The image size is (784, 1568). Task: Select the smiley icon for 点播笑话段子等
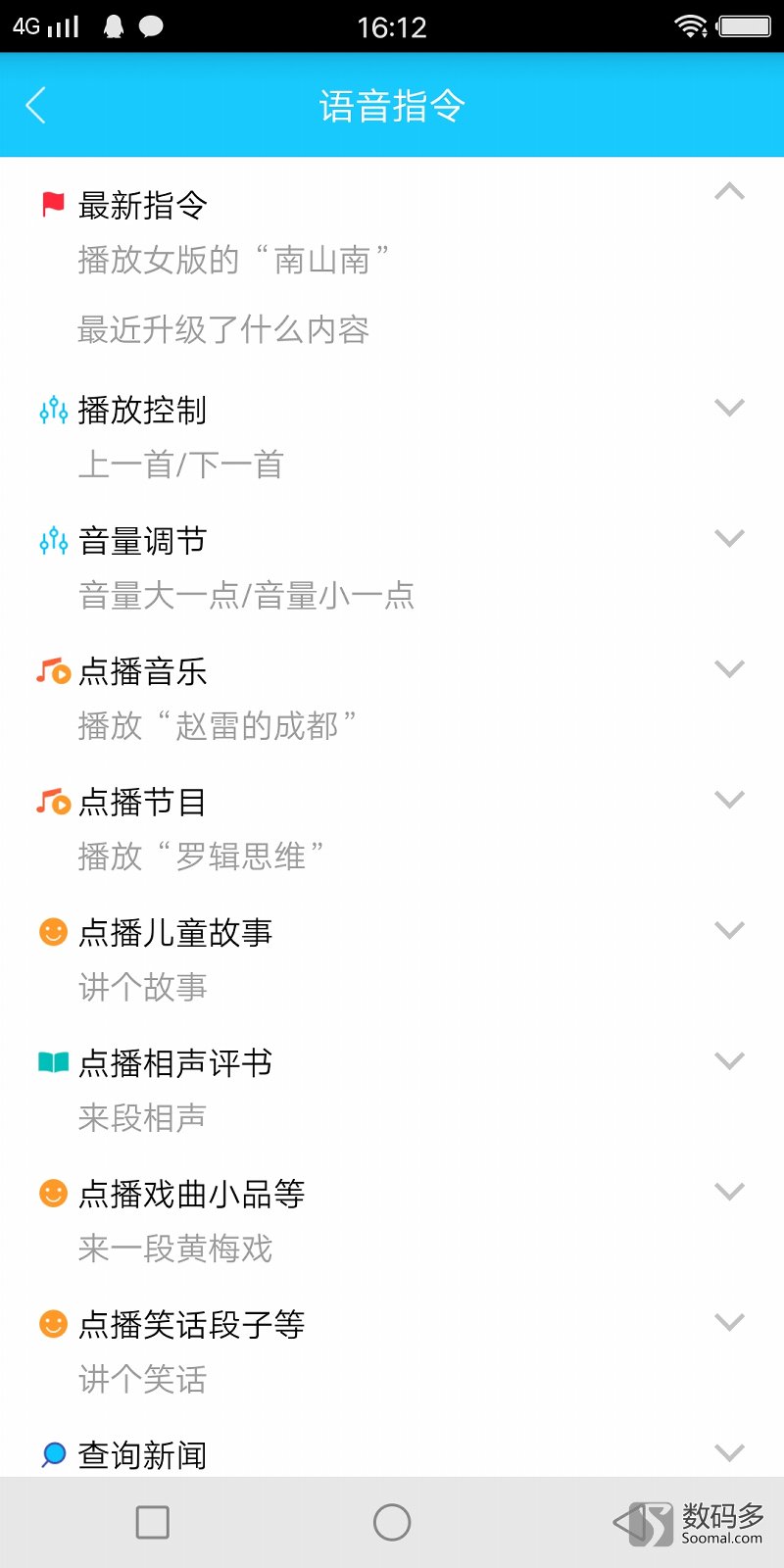pos(51,1323)
